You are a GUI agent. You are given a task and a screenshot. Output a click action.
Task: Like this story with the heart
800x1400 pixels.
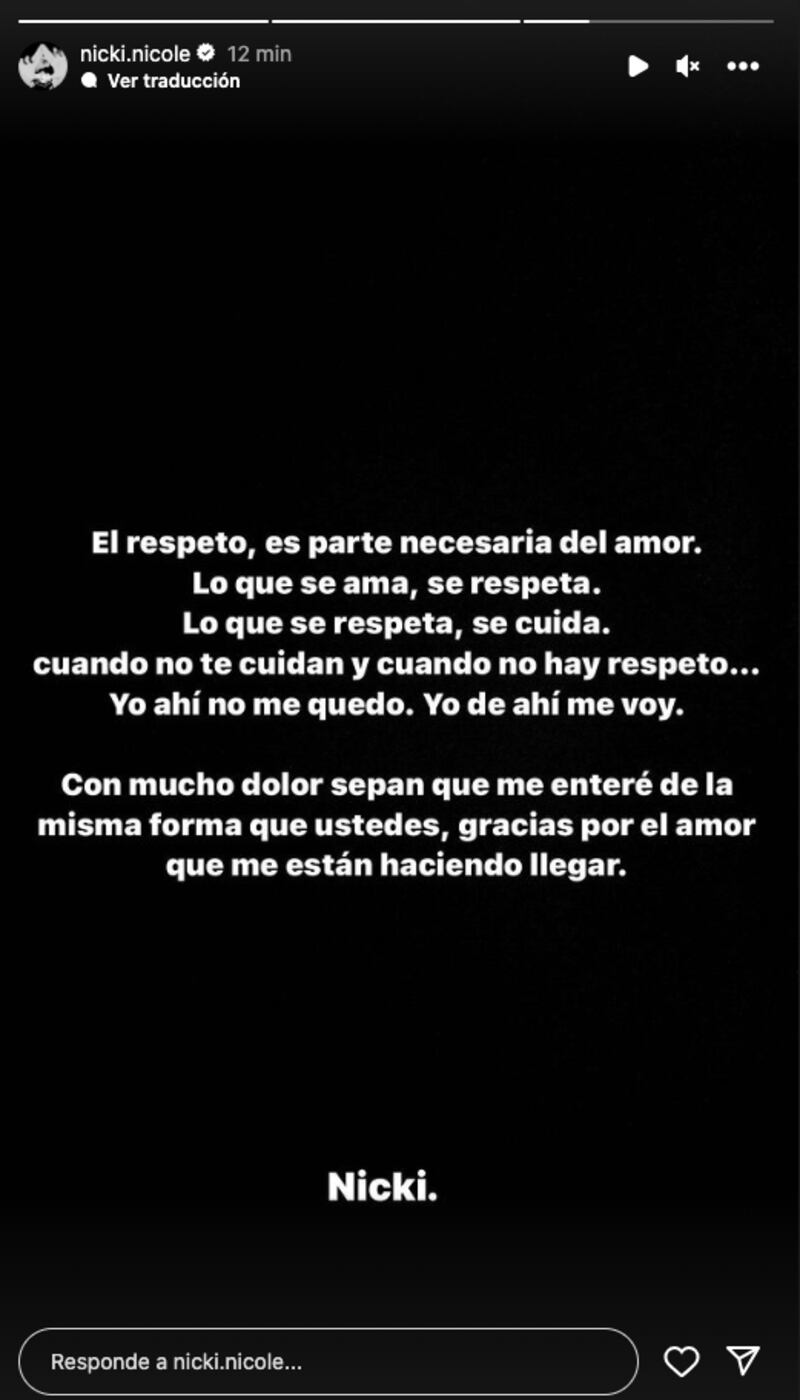coord(681,1361)
